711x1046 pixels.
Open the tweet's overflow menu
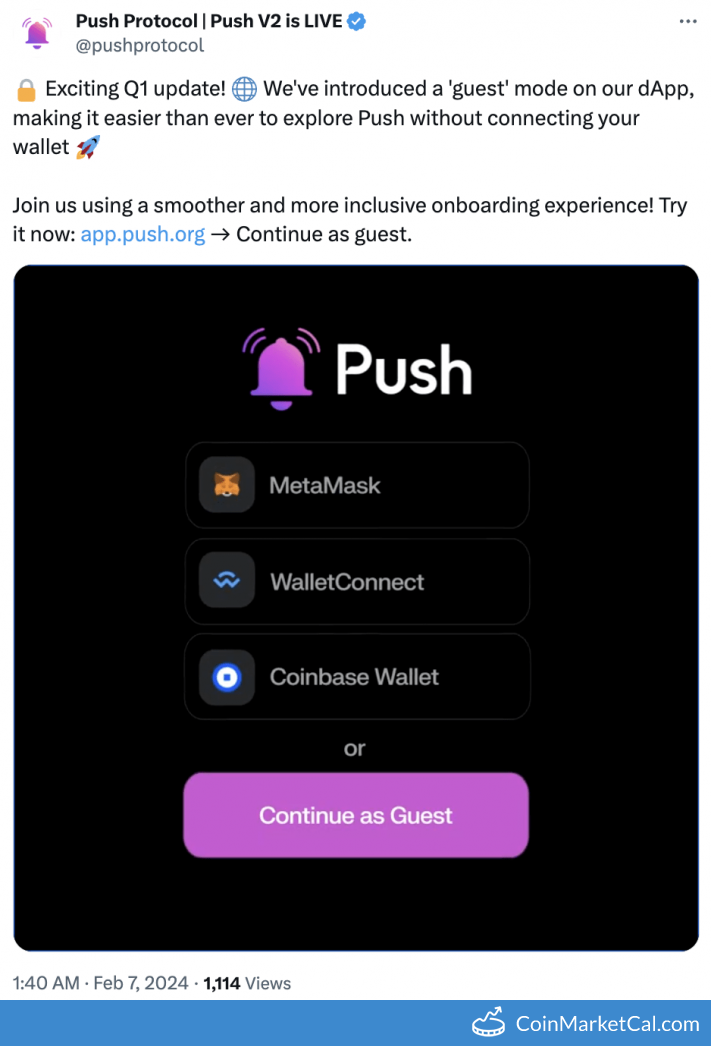[x=687, y=21]
